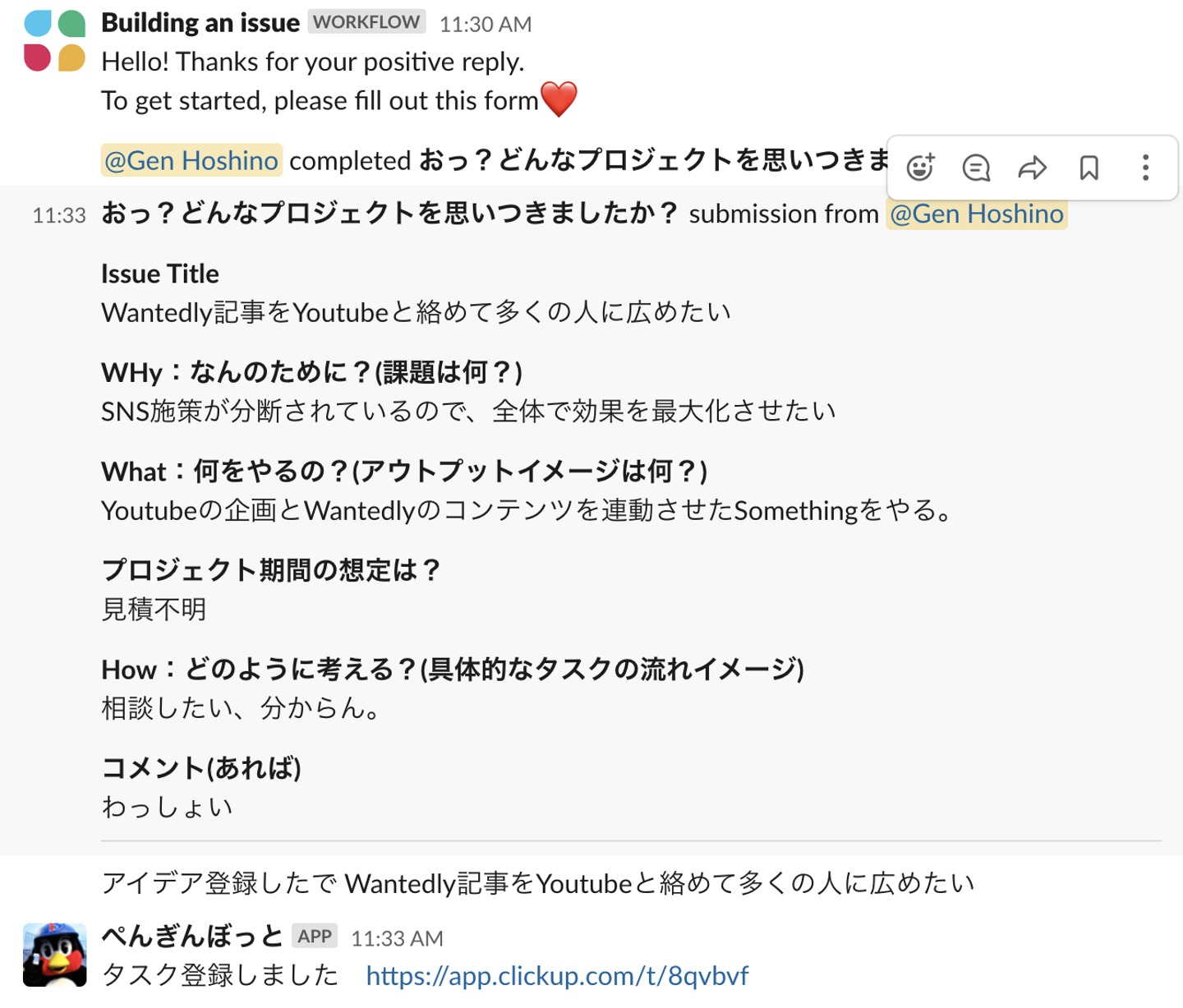Bookmark the submission message
This screenshot has width=1183, height=1008.
coord(1089,168)
